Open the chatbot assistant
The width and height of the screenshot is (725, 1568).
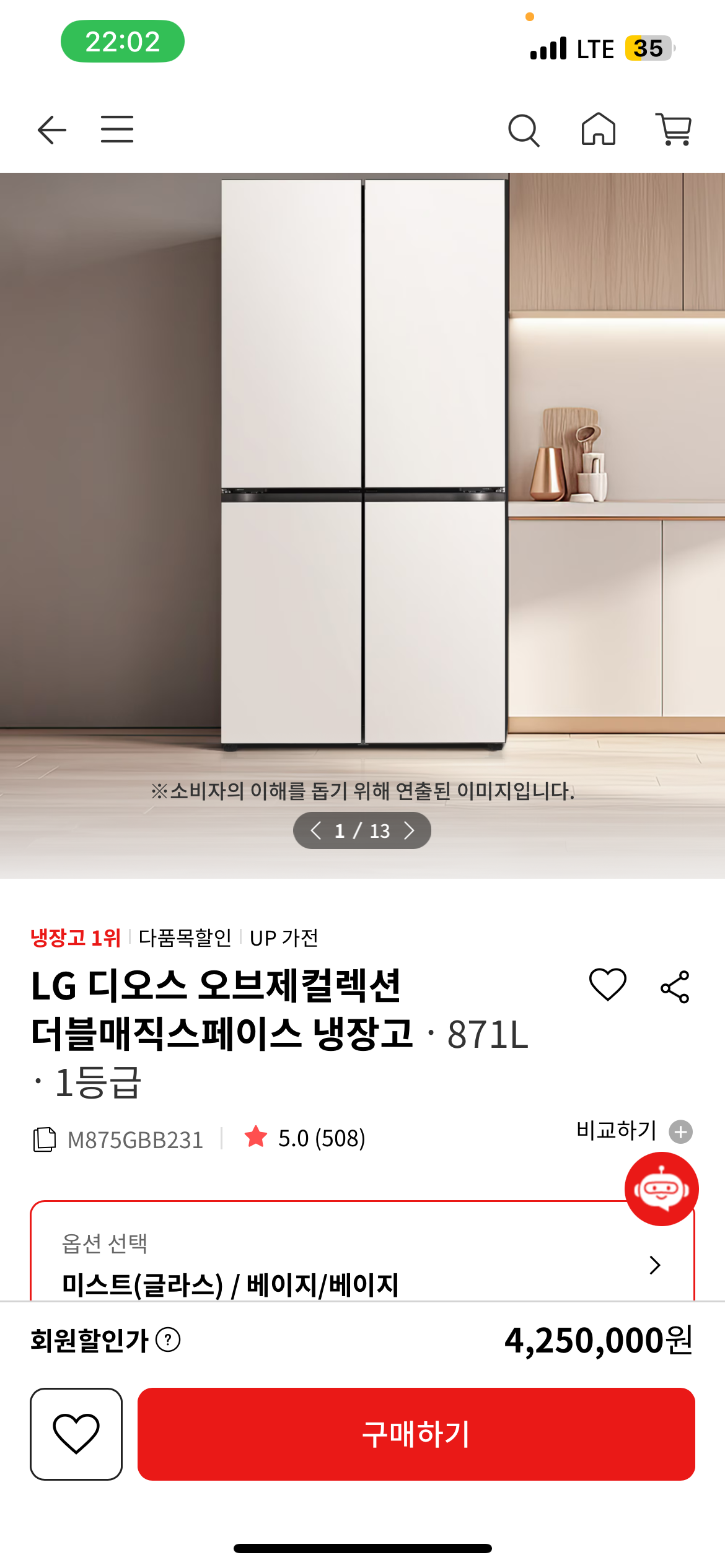pyautogui.click(x=661, y=1189)
